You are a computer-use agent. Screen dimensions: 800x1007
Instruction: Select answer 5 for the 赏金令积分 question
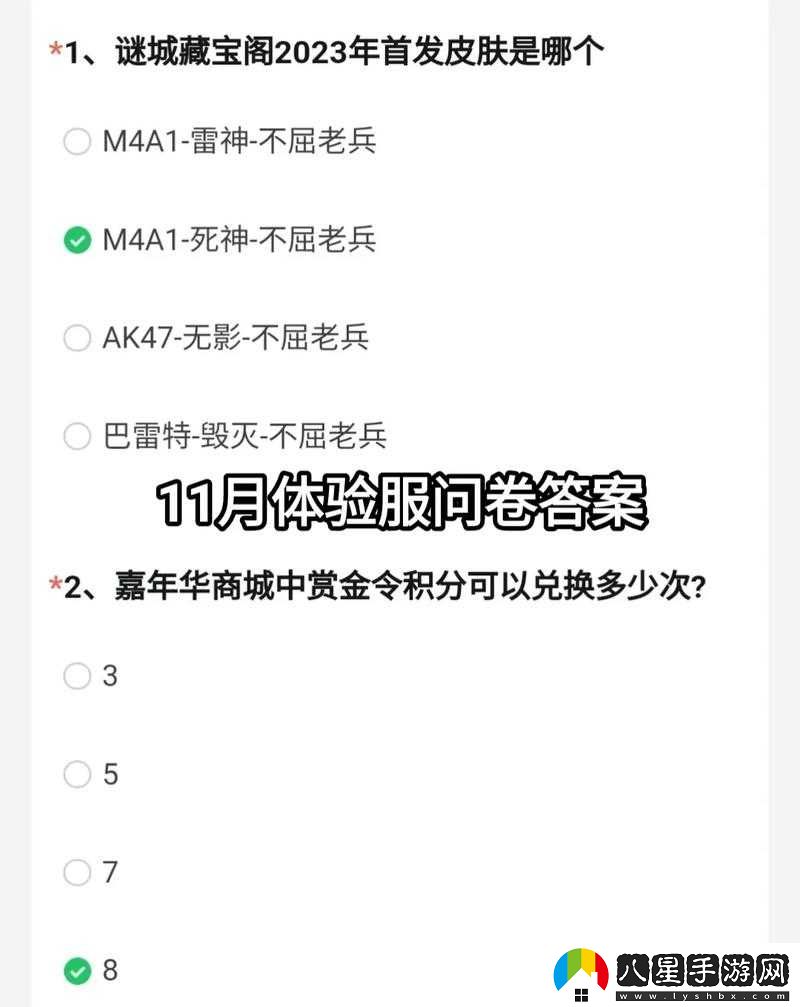click(77, 774)
